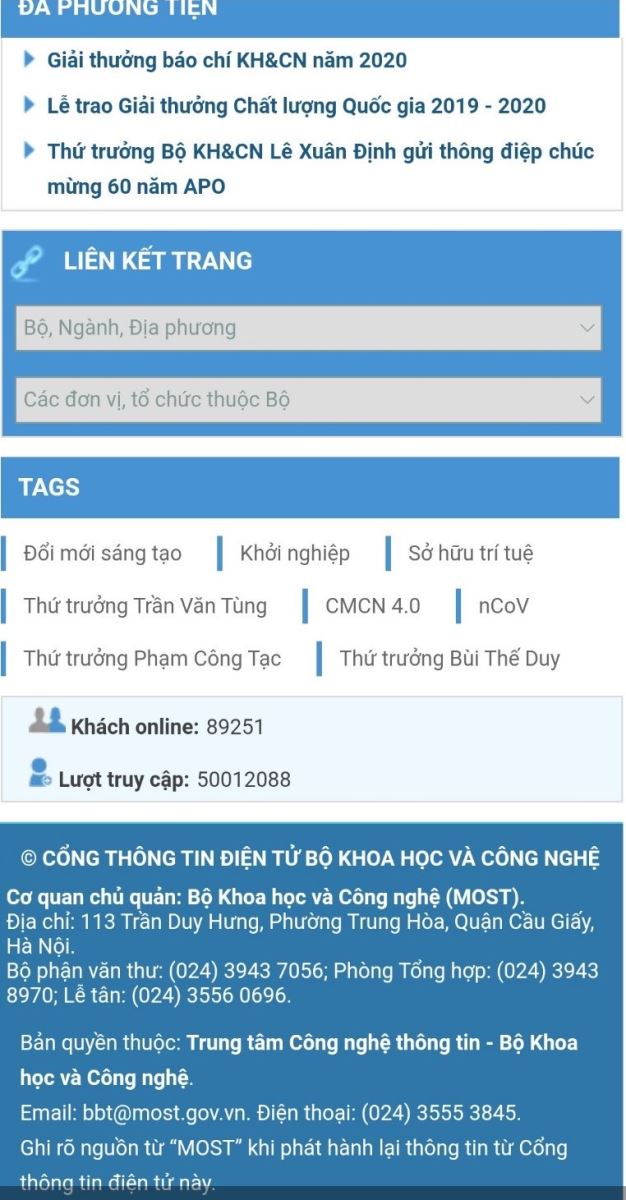Tap the nCoV tag
626x1200 pixels.
(504, 606)
